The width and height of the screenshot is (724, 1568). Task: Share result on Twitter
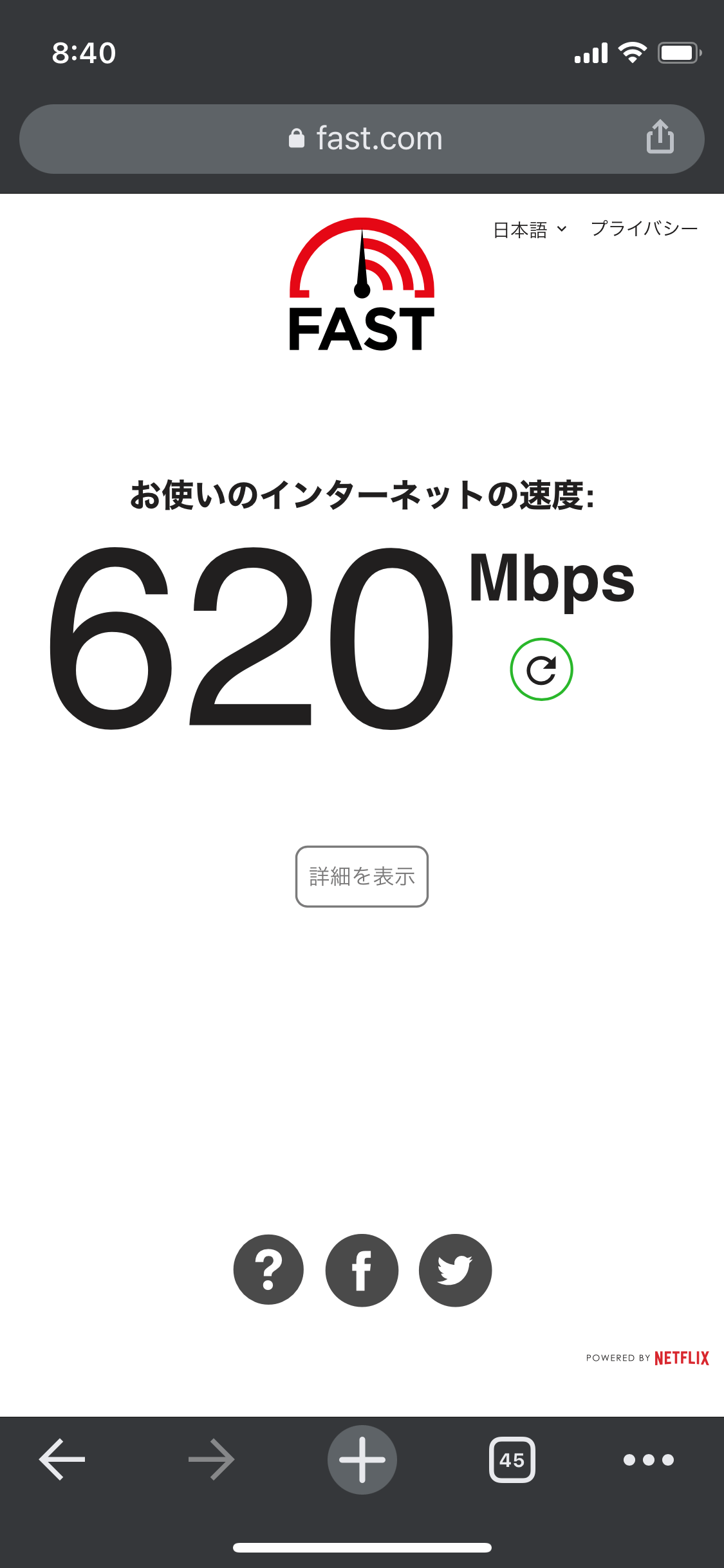click(455, 1269)
